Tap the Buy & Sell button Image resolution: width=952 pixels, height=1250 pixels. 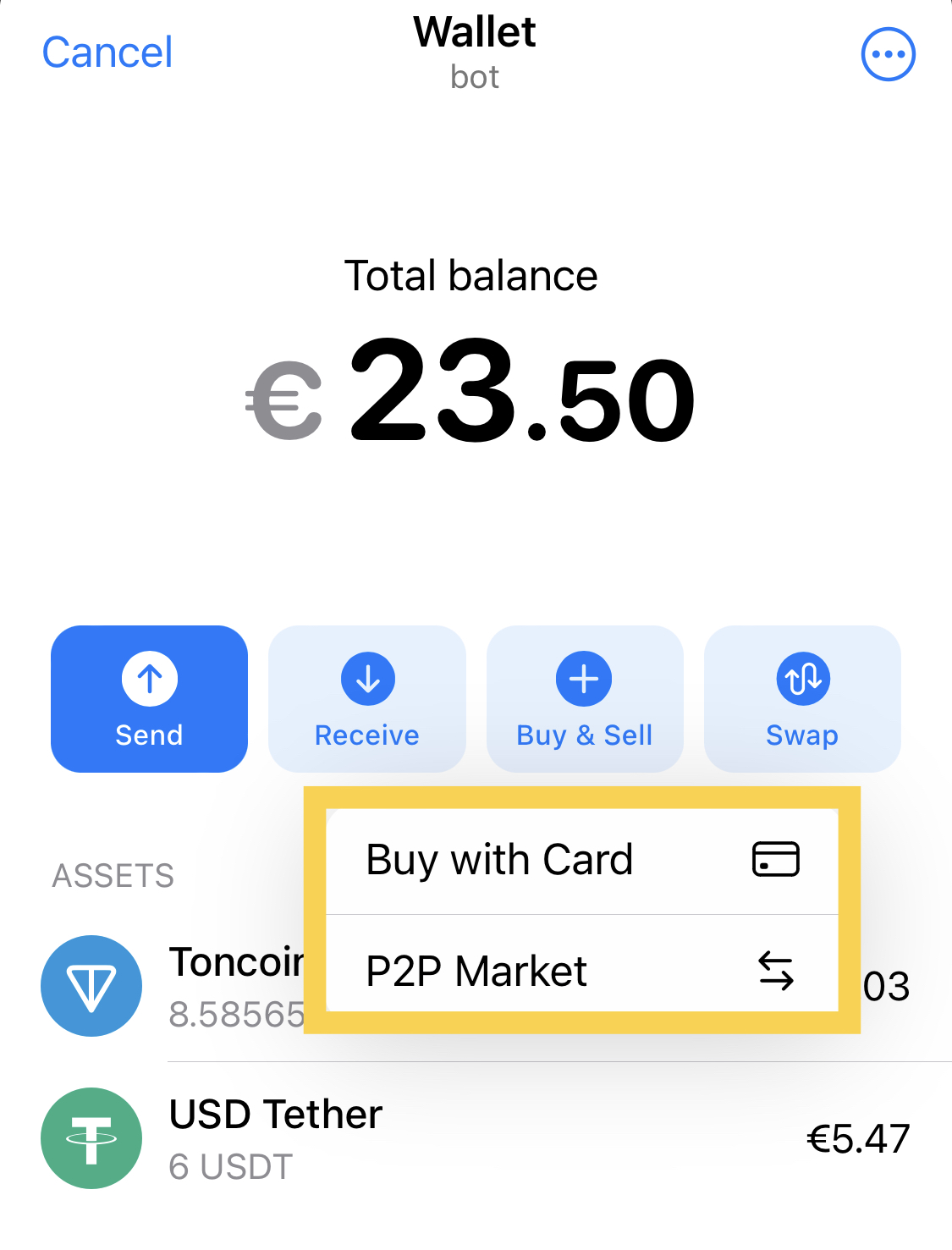coord(584,698)
